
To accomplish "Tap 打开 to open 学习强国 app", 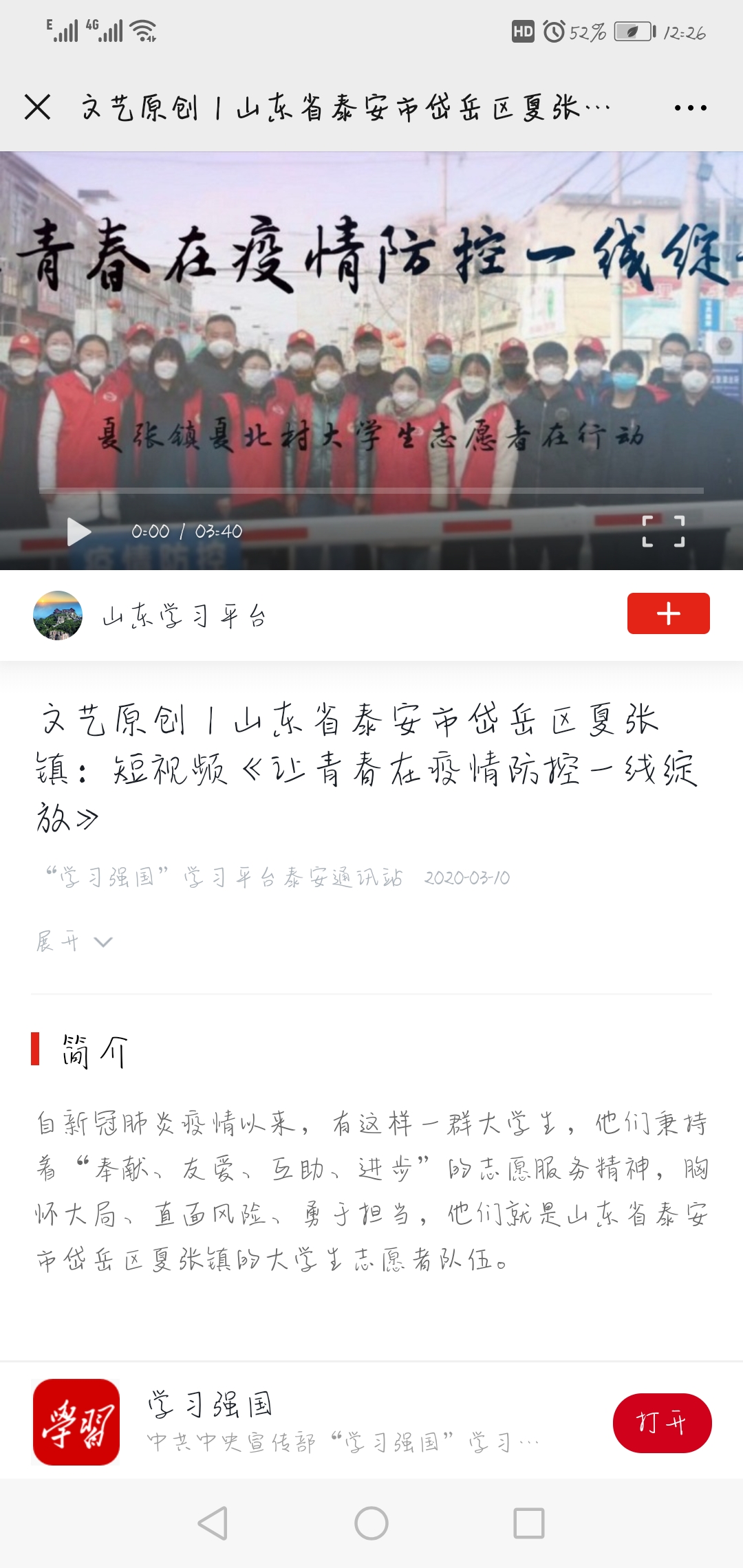I will (x=662, y=1423).
